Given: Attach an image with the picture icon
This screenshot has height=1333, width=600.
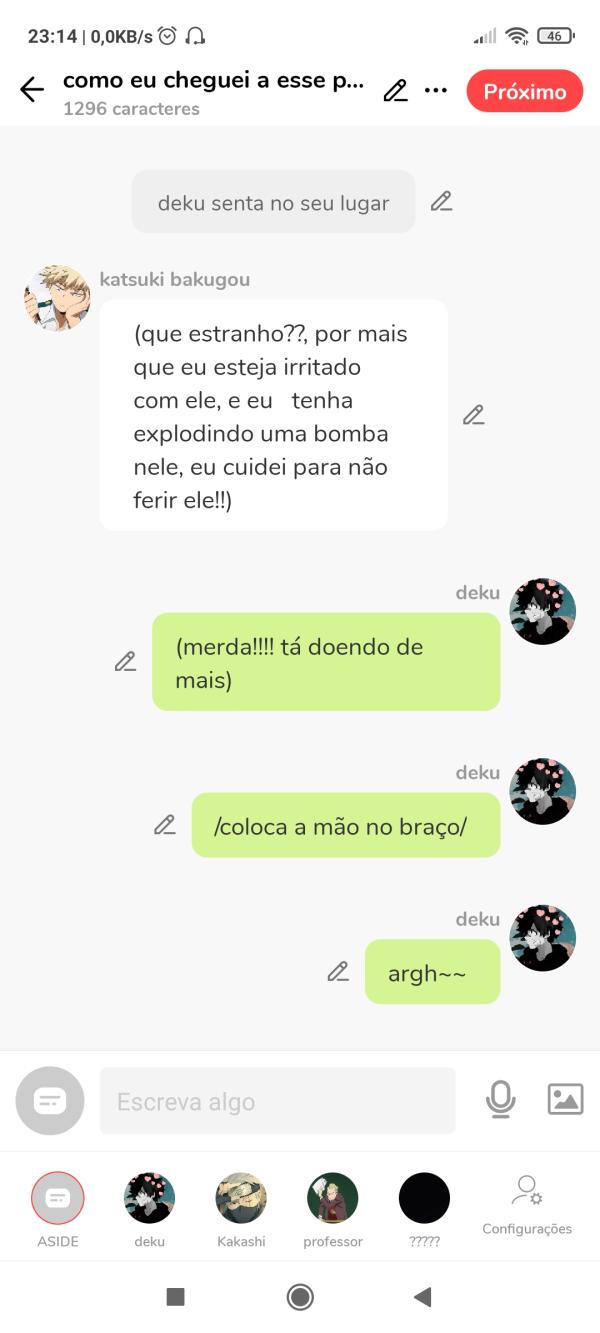Looking at the screenshot, I should coord(565,1100).
